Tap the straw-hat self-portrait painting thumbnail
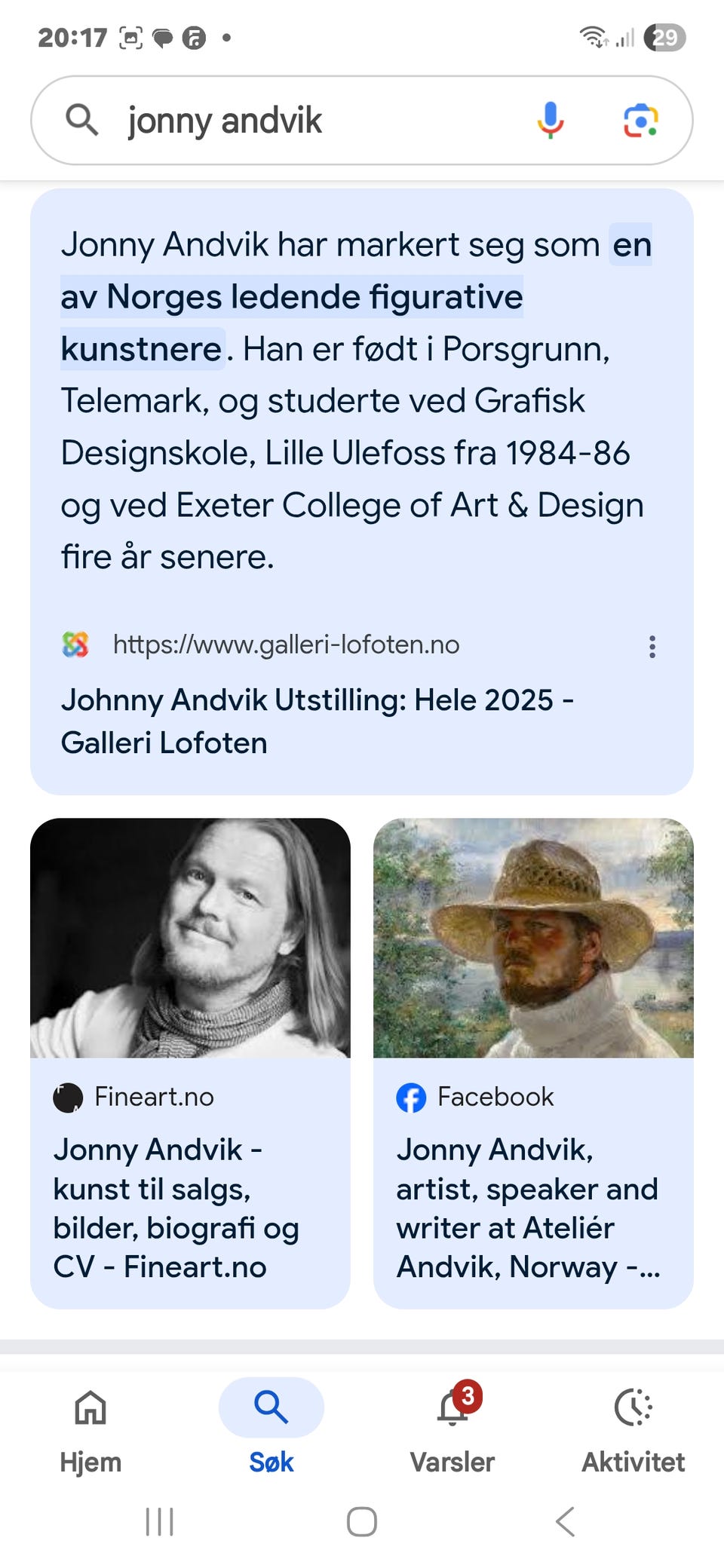The image size is (724, 1568). point(532,937)
